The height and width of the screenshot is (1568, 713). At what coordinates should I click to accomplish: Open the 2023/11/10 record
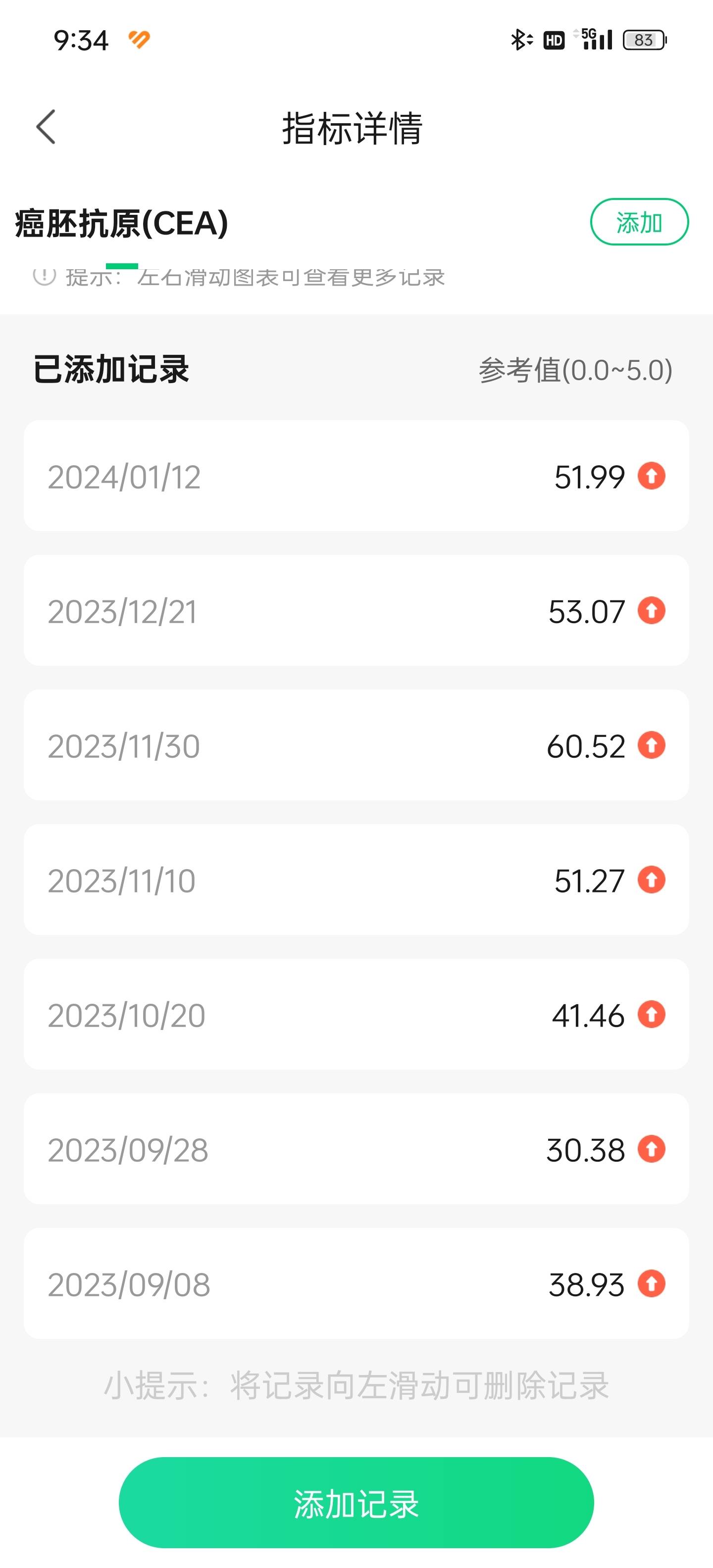pyautogui.click(x=356, y=880)
